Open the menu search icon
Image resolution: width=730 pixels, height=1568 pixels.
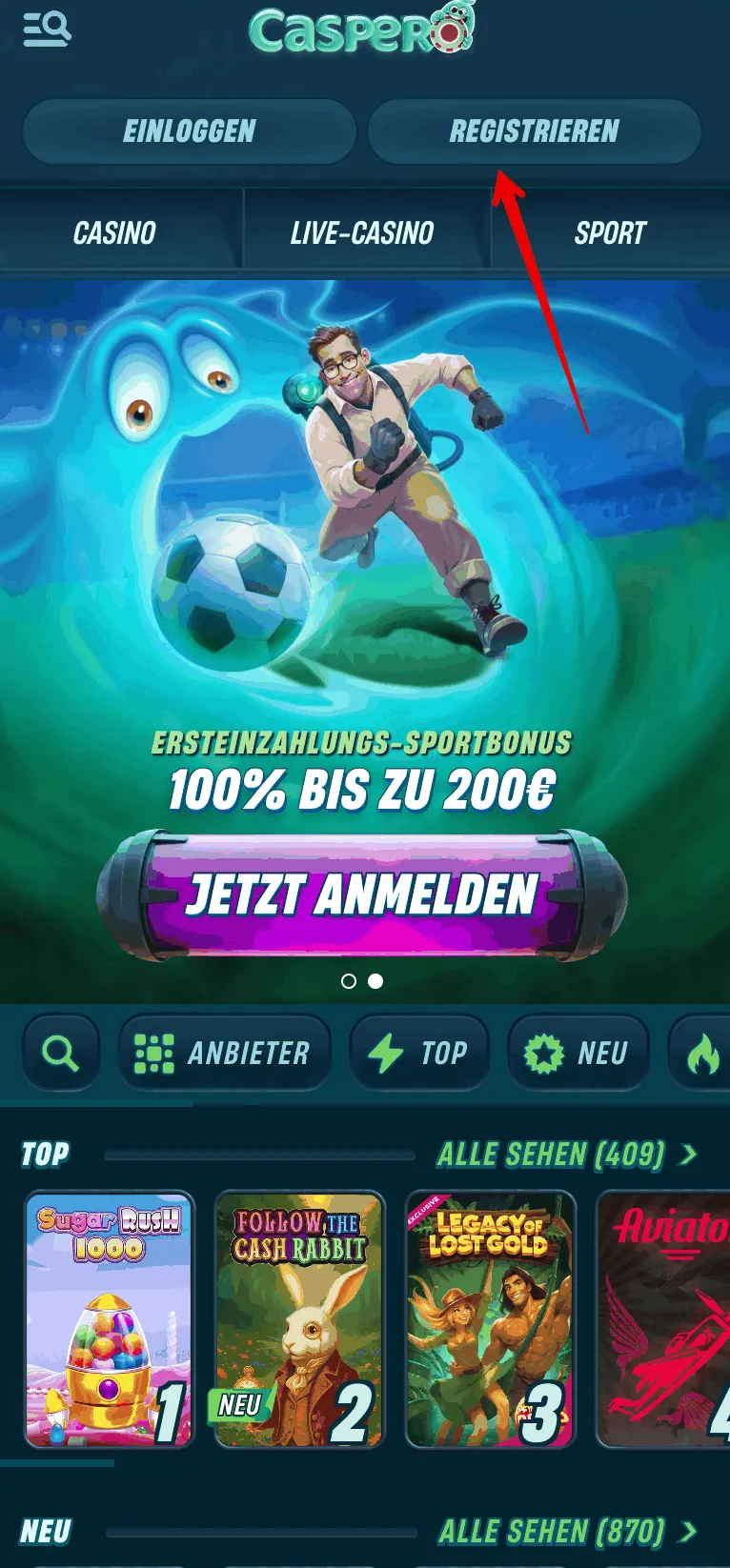click(x=47, y=29)
